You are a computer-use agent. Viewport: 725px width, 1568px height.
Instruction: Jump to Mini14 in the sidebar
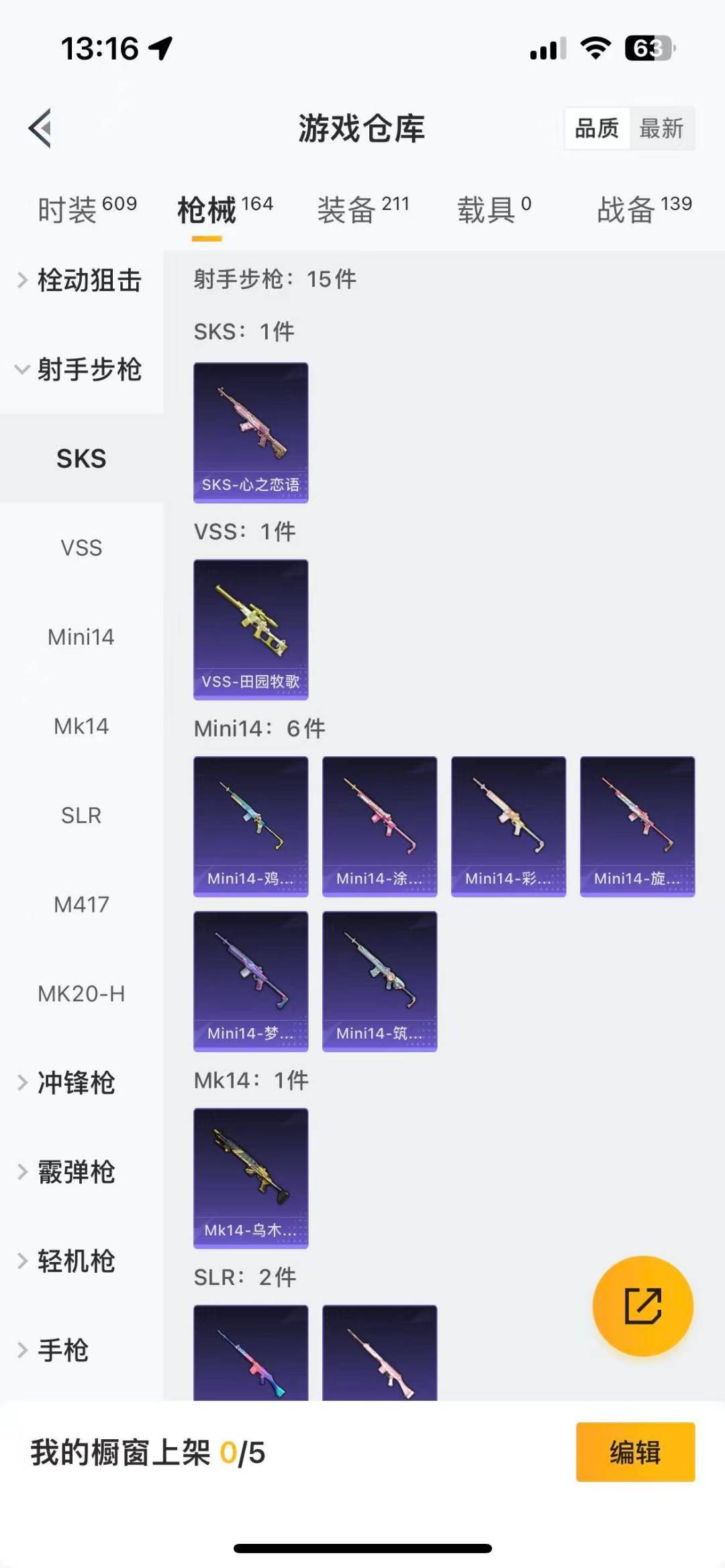tap(81, 637)
